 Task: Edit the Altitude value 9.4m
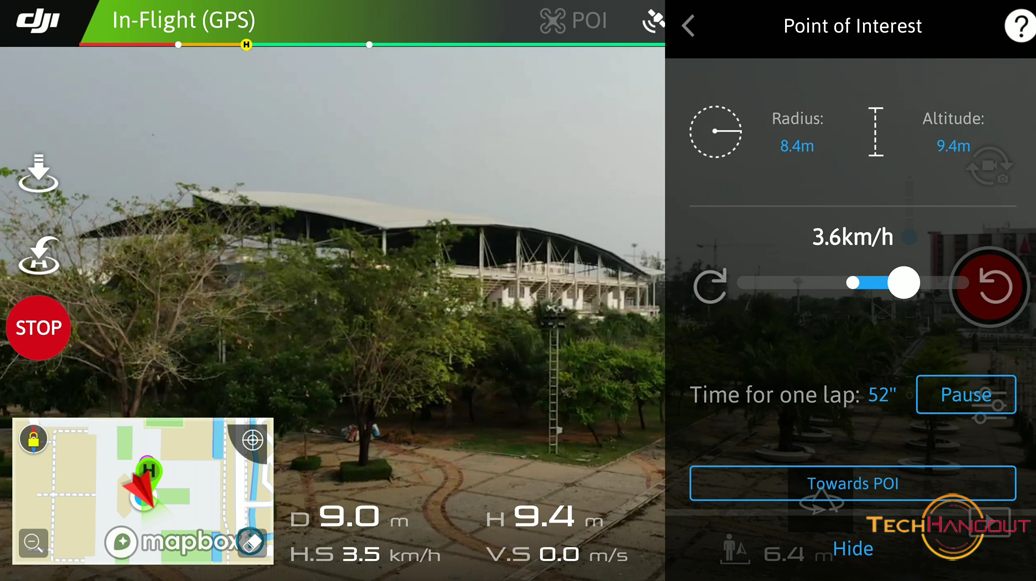(x=952, y=146)
